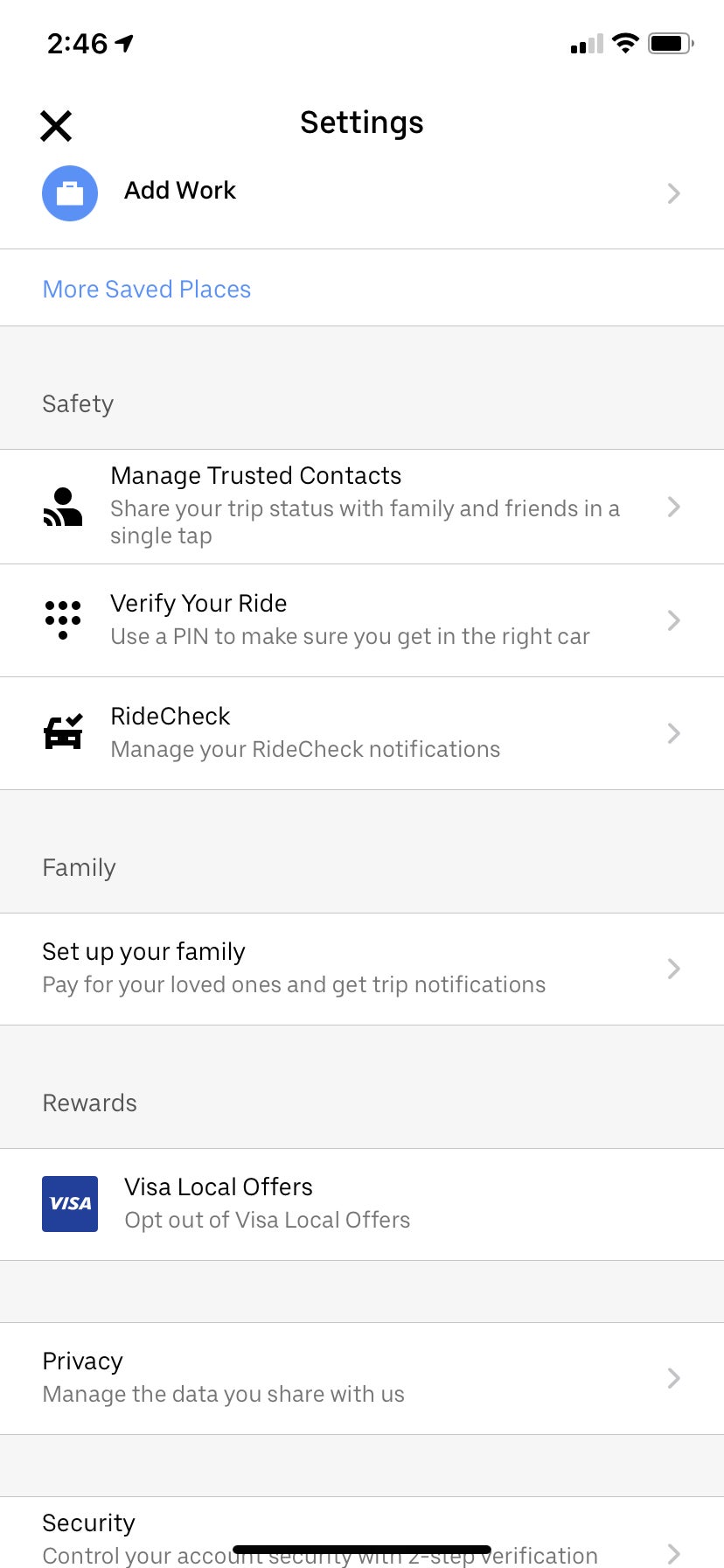
Task: Go to Privacy settings
Action: [362, 1378]
